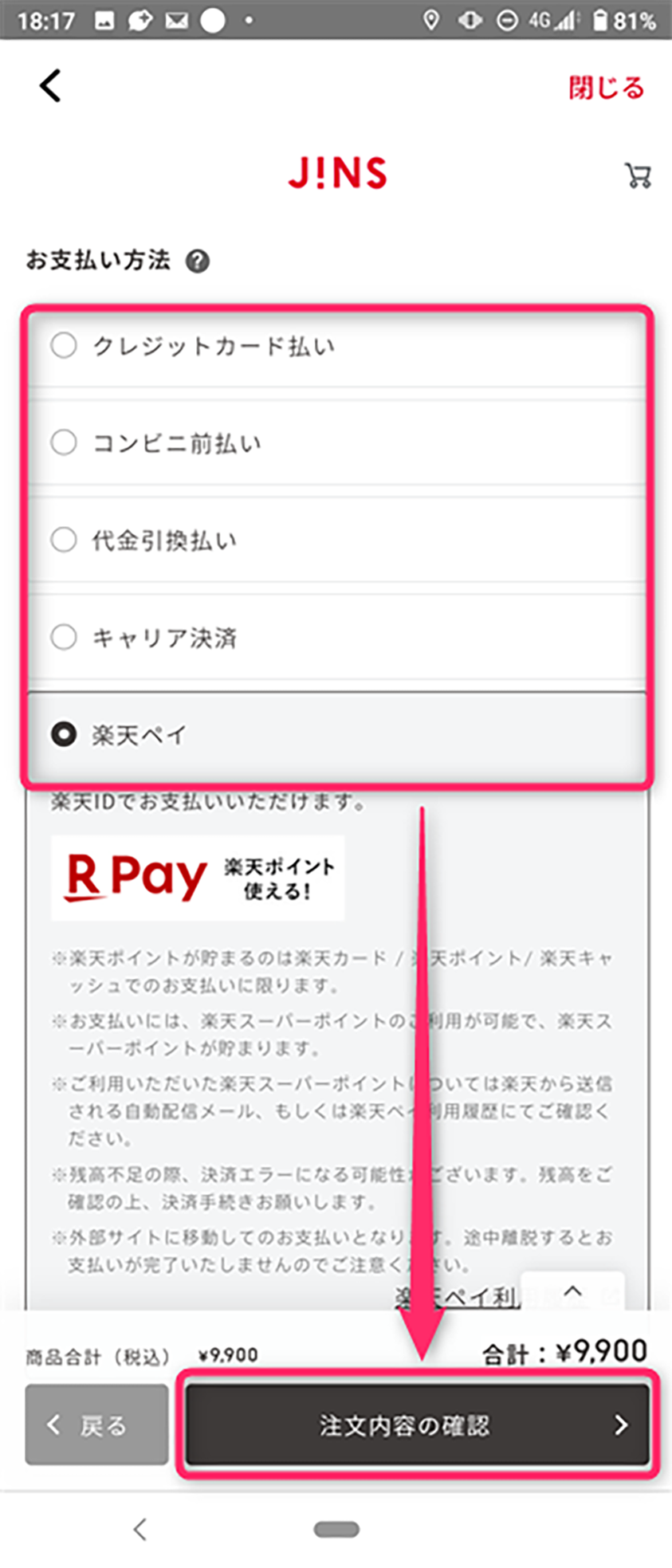Tap the system back button
The height and width of the screenshot is (1568, 672).
[140, 1529]
